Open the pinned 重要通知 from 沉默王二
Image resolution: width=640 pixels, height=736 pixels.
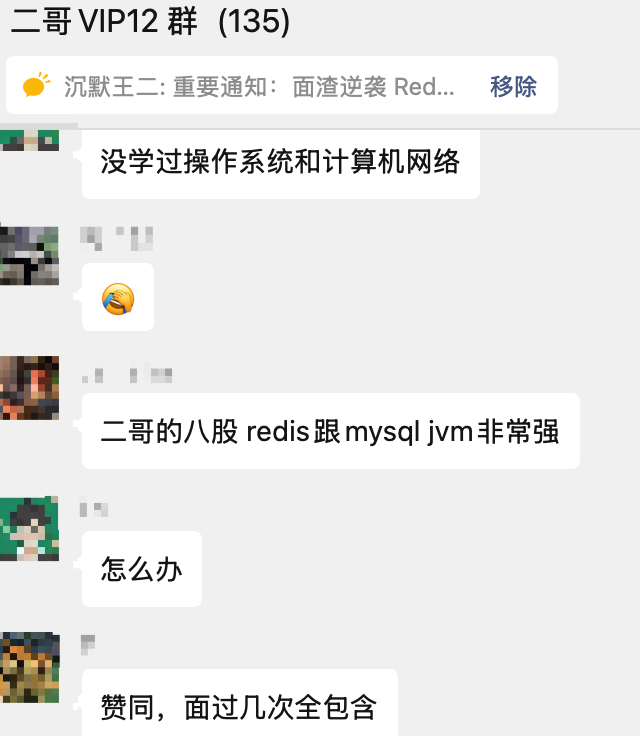click(258, 86)
